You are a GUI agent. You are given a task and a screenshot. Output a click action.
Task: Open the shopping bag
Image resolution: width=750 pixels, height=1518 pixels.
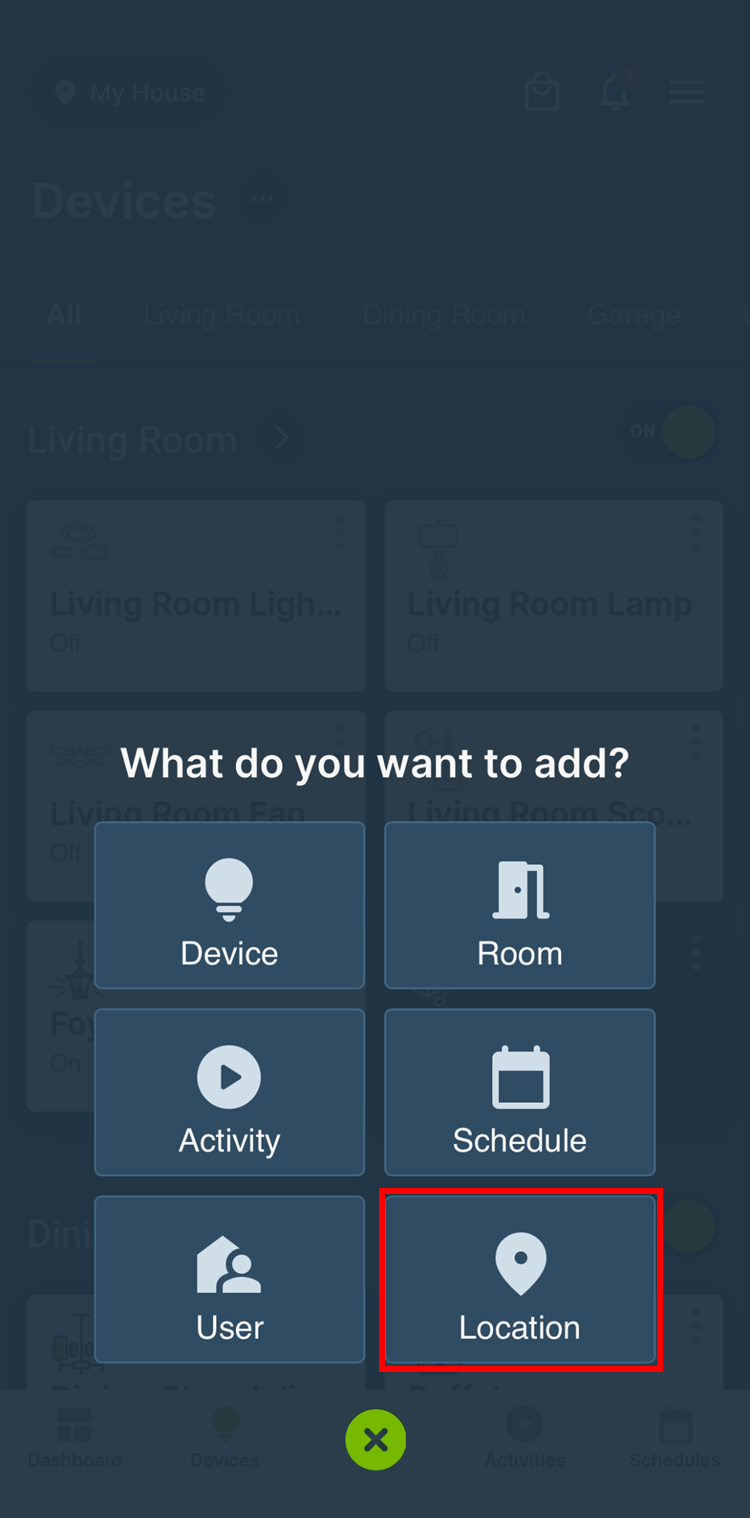(542, 92)
